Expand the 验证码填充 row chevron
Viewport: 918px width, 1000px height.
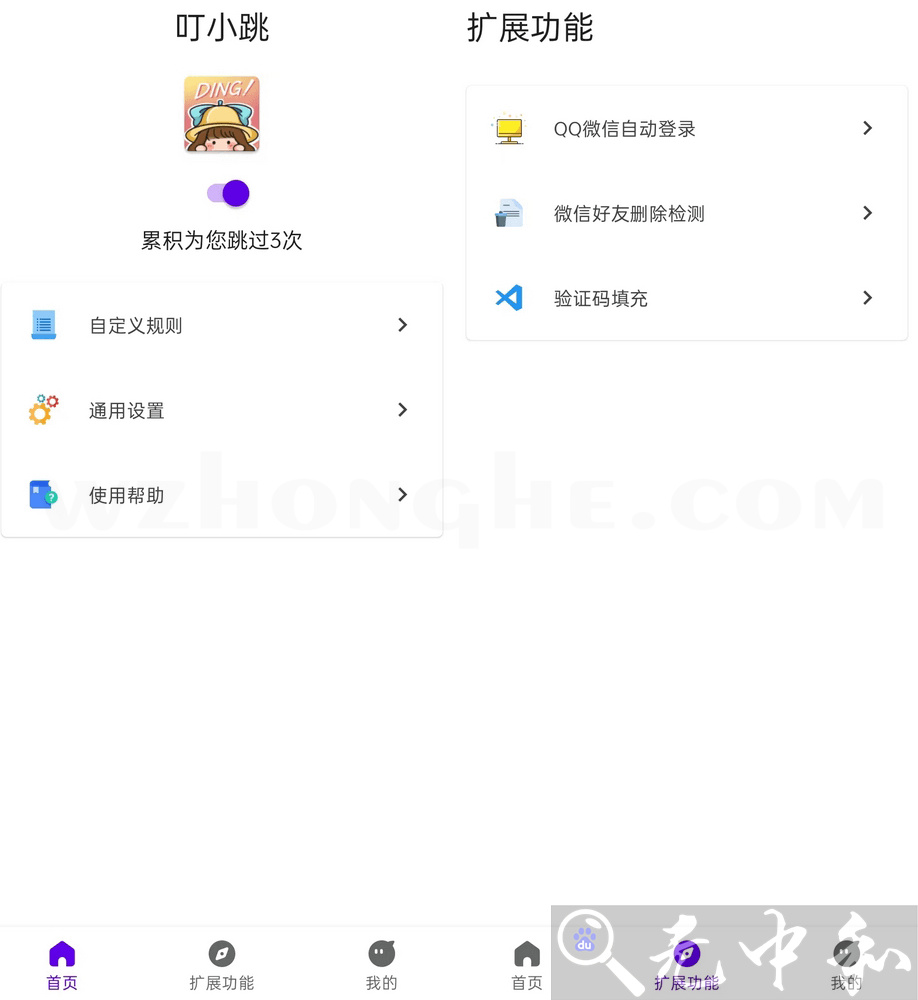[x=868, y=298]
